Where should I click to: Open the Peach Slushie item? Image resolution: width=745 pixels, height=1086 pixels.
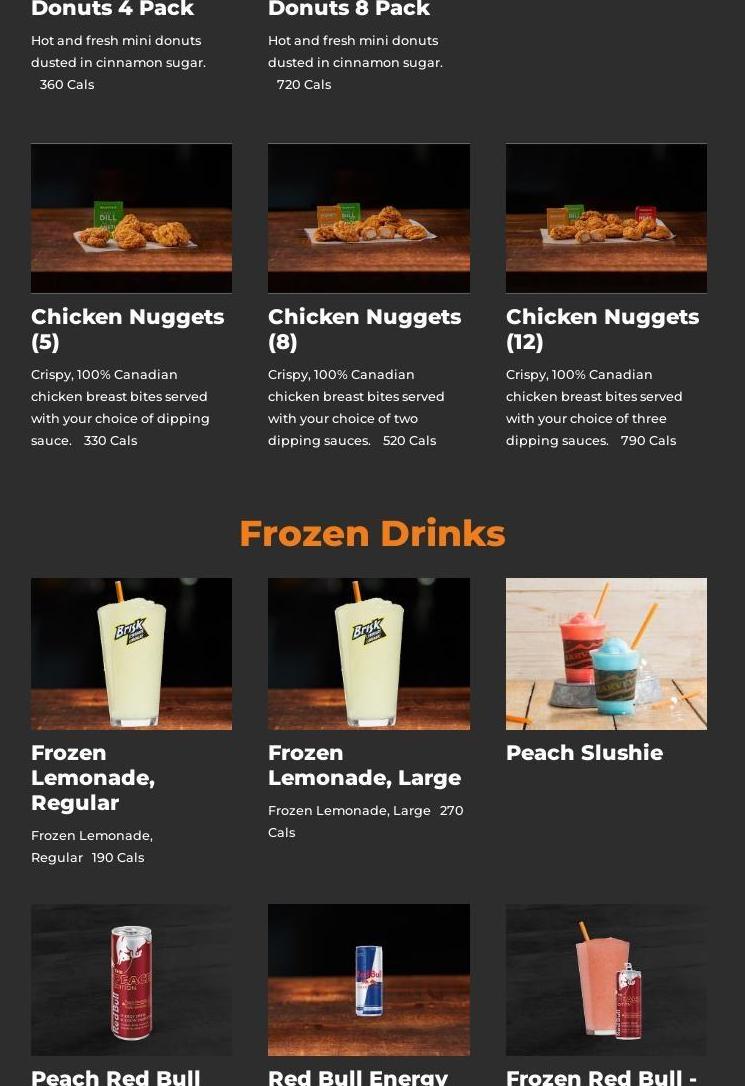coord(606,653)
